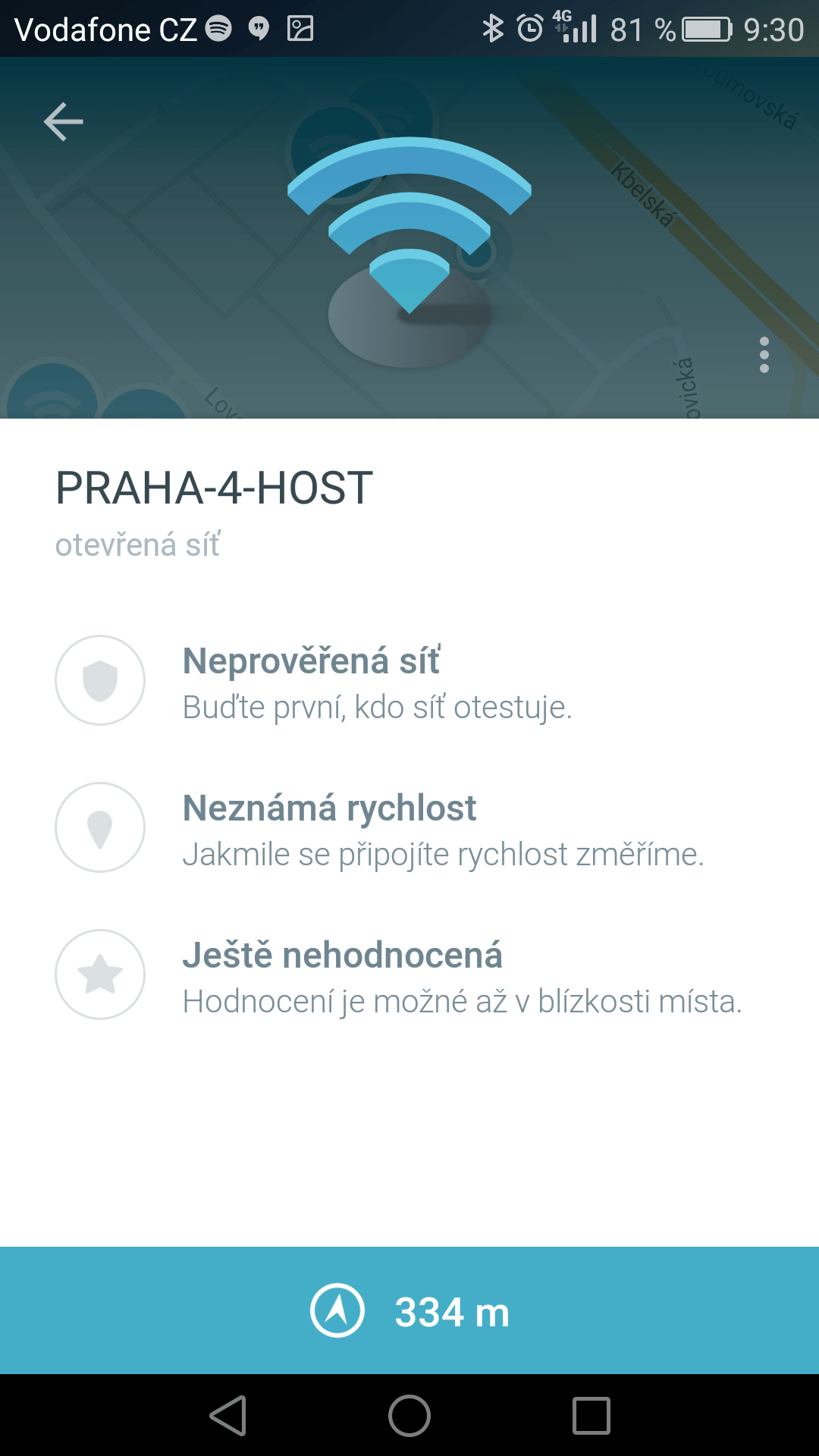Screen dimensions: 819x1456
Task: Open the Neprověřená síť security row
Action: [x=409, y=681]
